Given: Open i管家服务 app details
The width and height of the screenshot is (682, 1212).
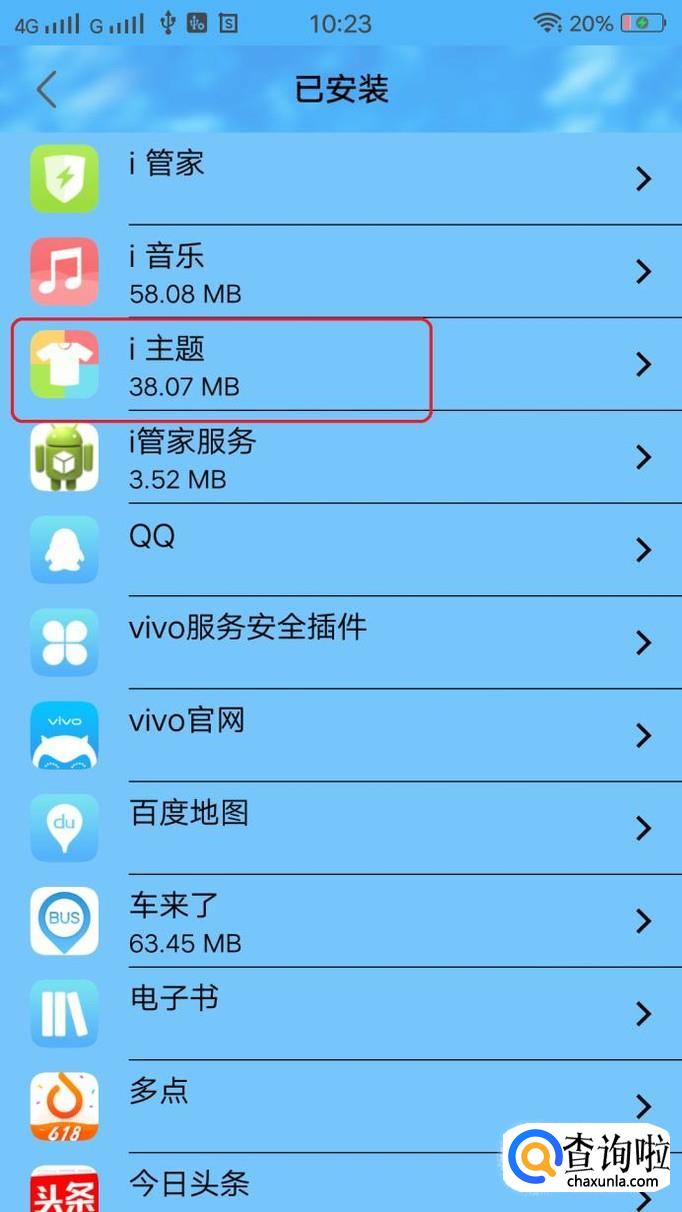Looking at the screenshot, I should [340, 457].
